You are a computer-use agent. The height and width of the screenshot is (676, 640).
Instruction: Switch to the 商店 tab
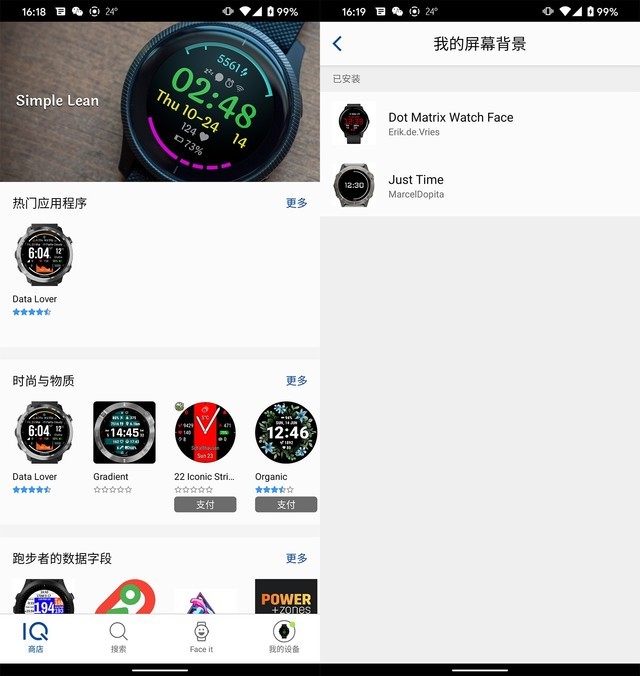36,637
